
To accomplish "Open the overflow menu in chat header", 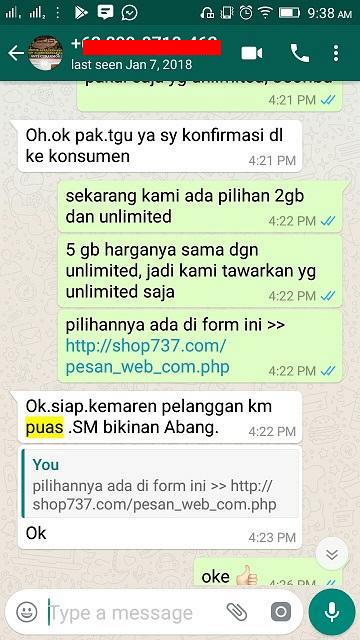I will (x=336, y=53).
